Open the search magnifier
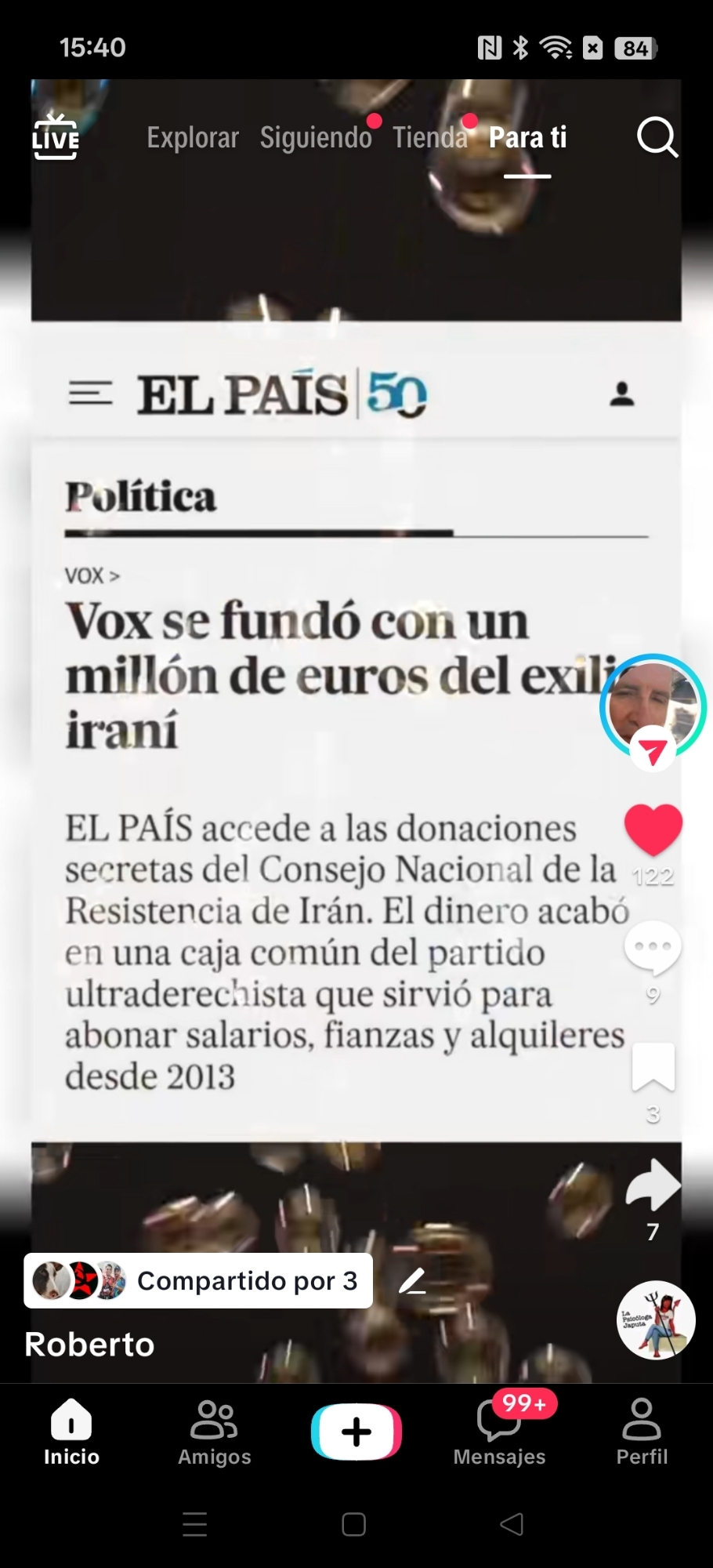 click(657, 138)
